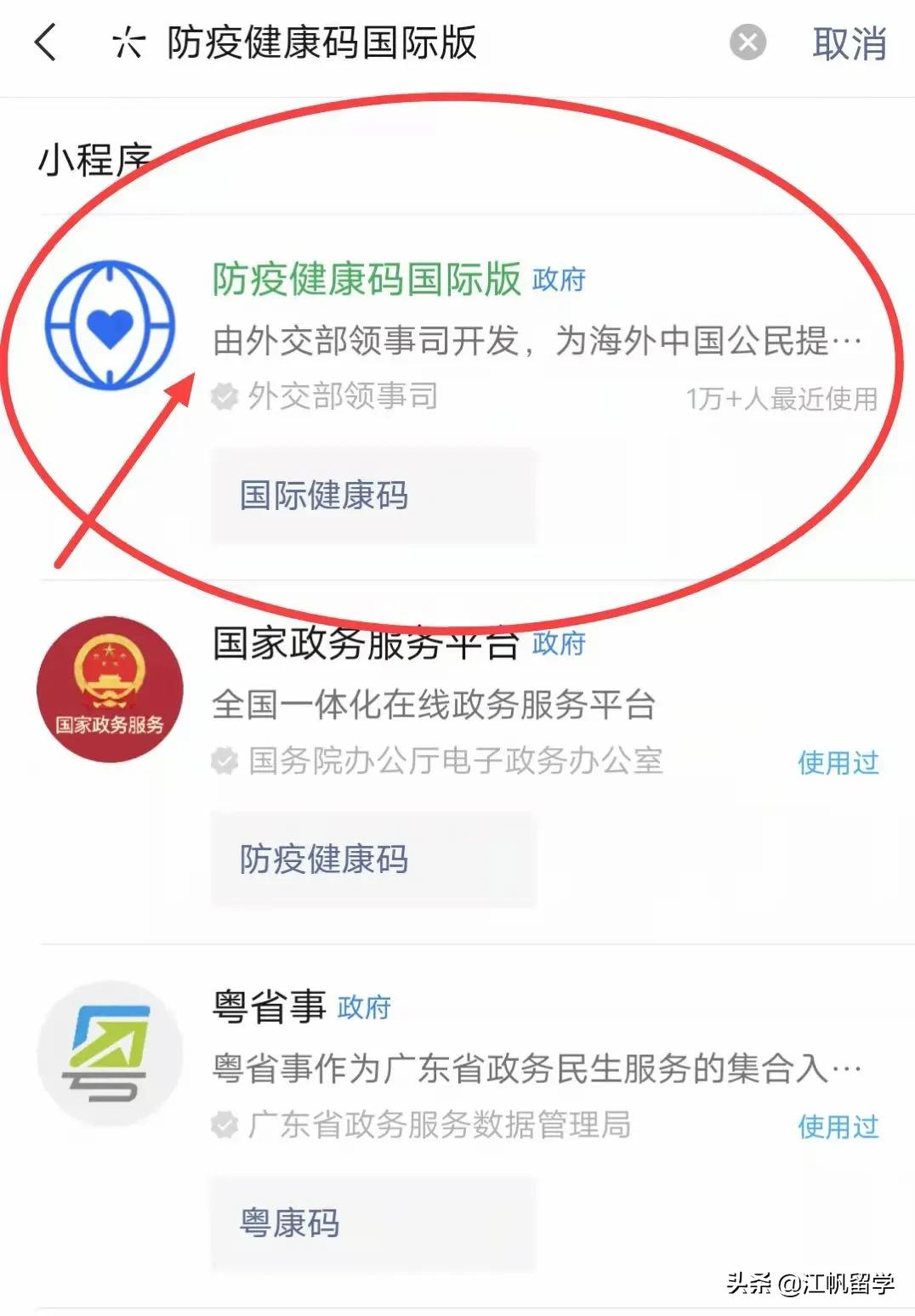Click the verification badge beside 国务院办公厅电子政务办公室
Viewport: 915px width, 1316px height.
tap(224, 762)
